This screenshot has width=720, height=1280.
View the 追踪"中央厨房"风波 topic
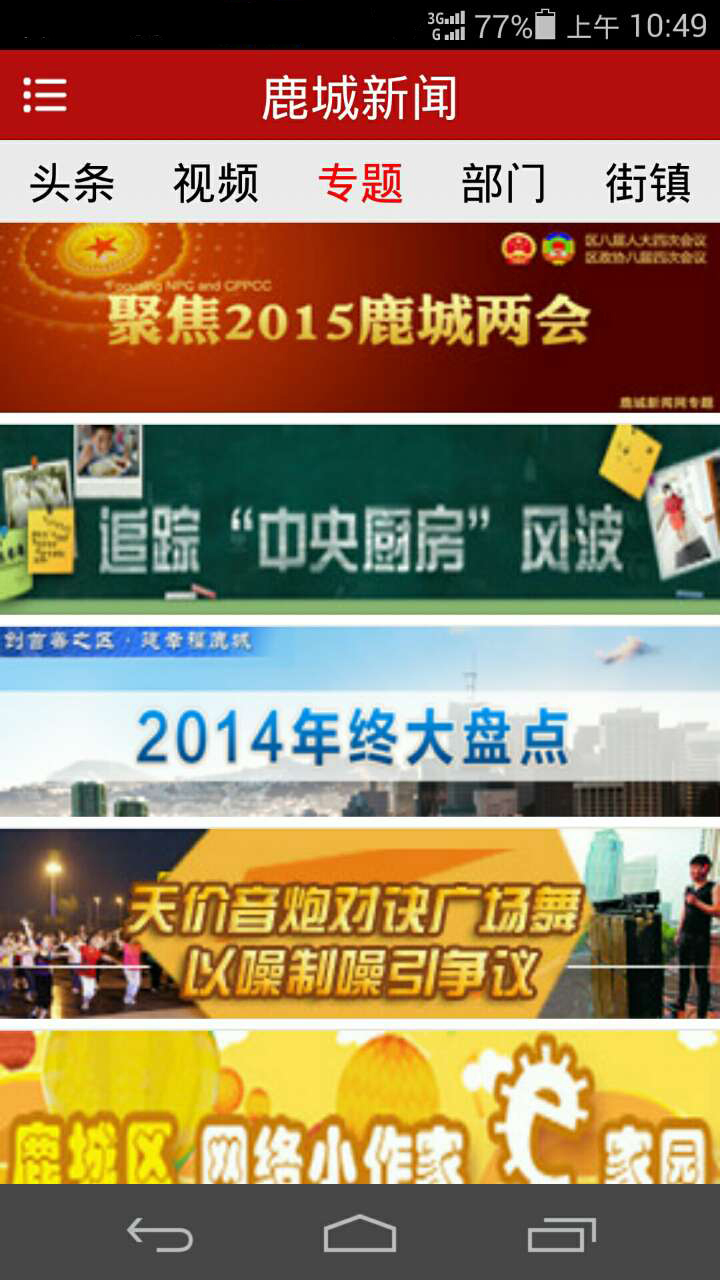[360, 519]
